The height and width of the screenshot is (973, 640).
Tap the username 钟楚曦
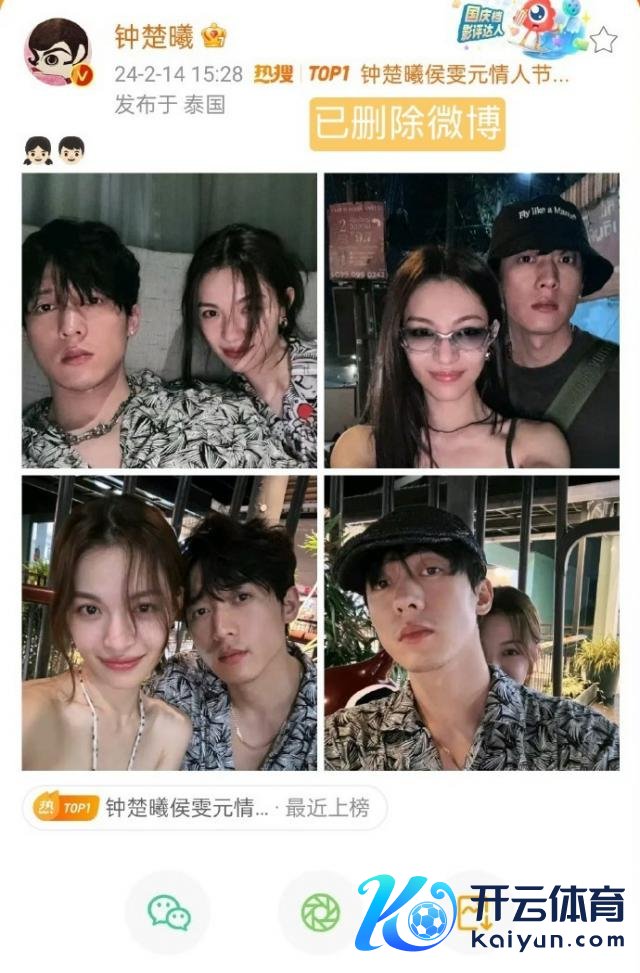tap(153, 38)
